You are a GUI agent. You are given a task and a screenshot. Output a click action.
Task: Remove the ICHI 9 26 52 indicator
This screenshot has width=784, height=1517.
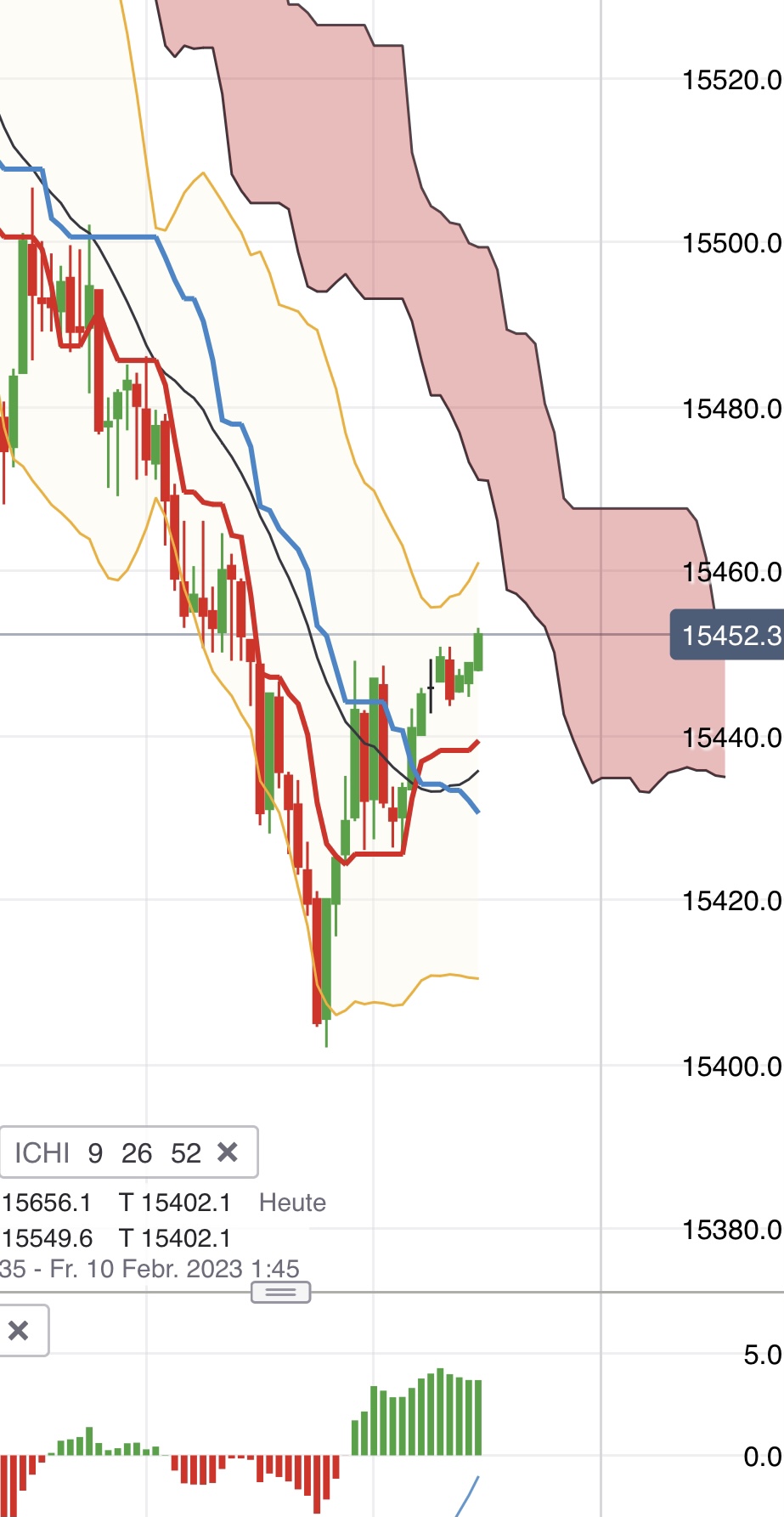coord(228,1152)
